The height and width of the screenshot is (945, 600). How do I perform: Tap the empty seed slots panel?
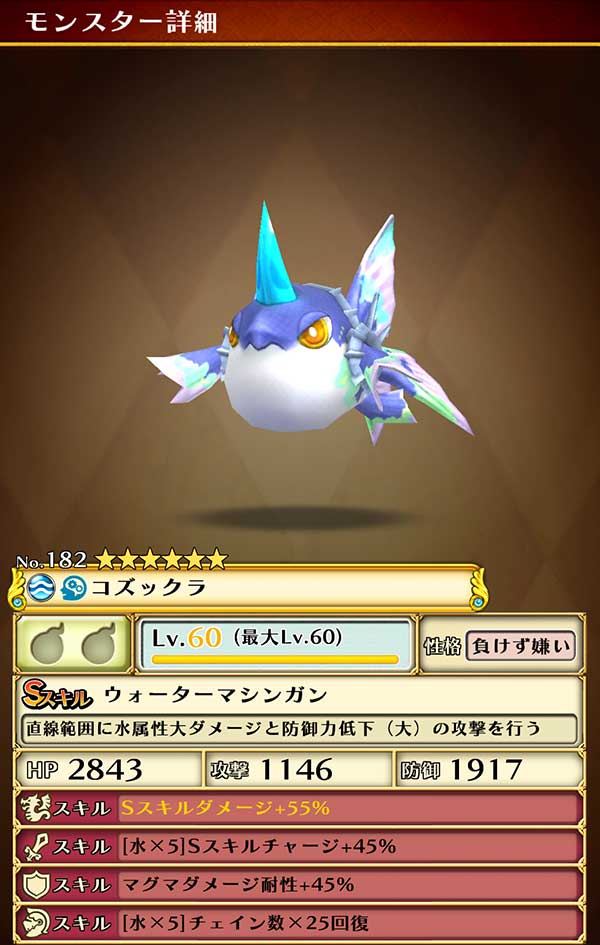click(73, 644)
